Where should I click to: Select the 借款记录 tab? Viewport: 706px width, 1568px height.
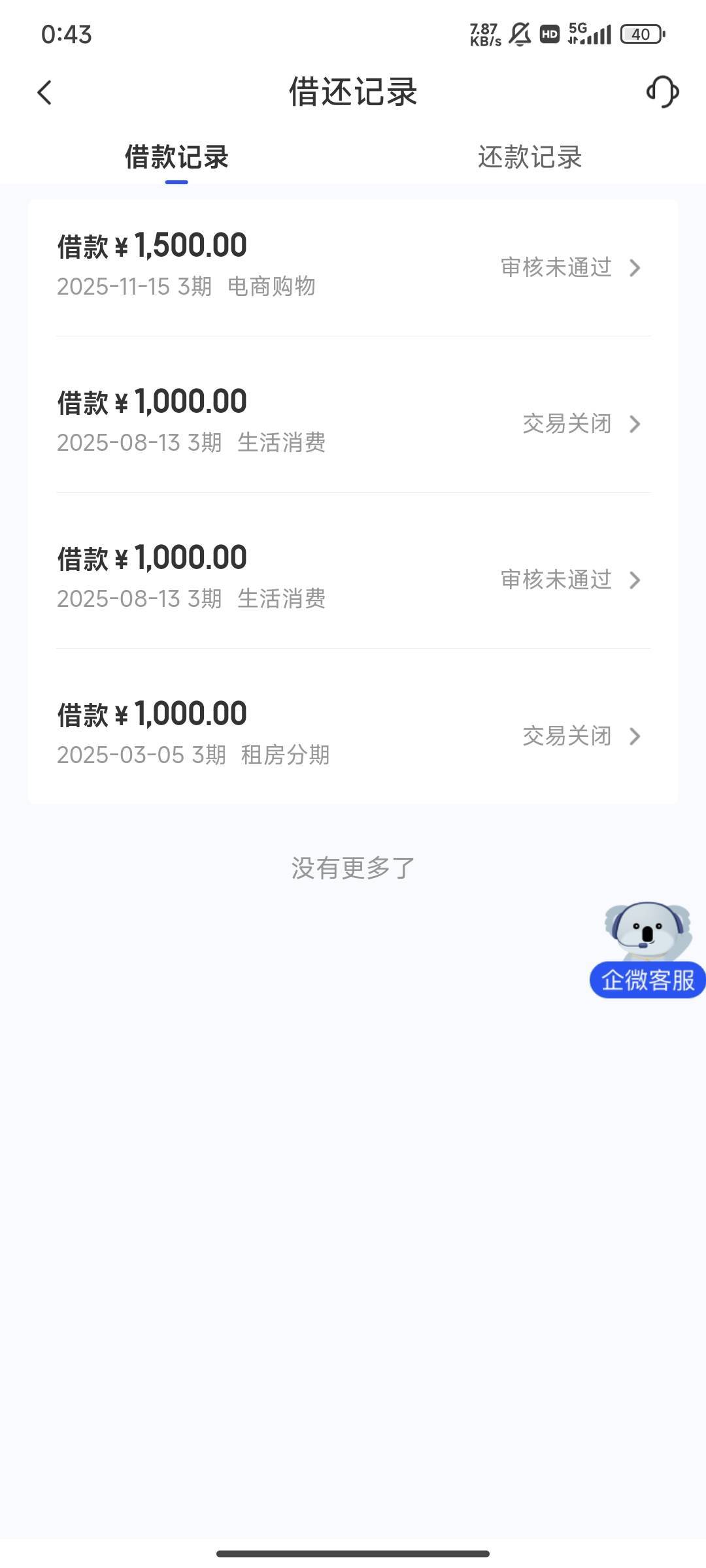pyautogui.click(x=176, y=157)
